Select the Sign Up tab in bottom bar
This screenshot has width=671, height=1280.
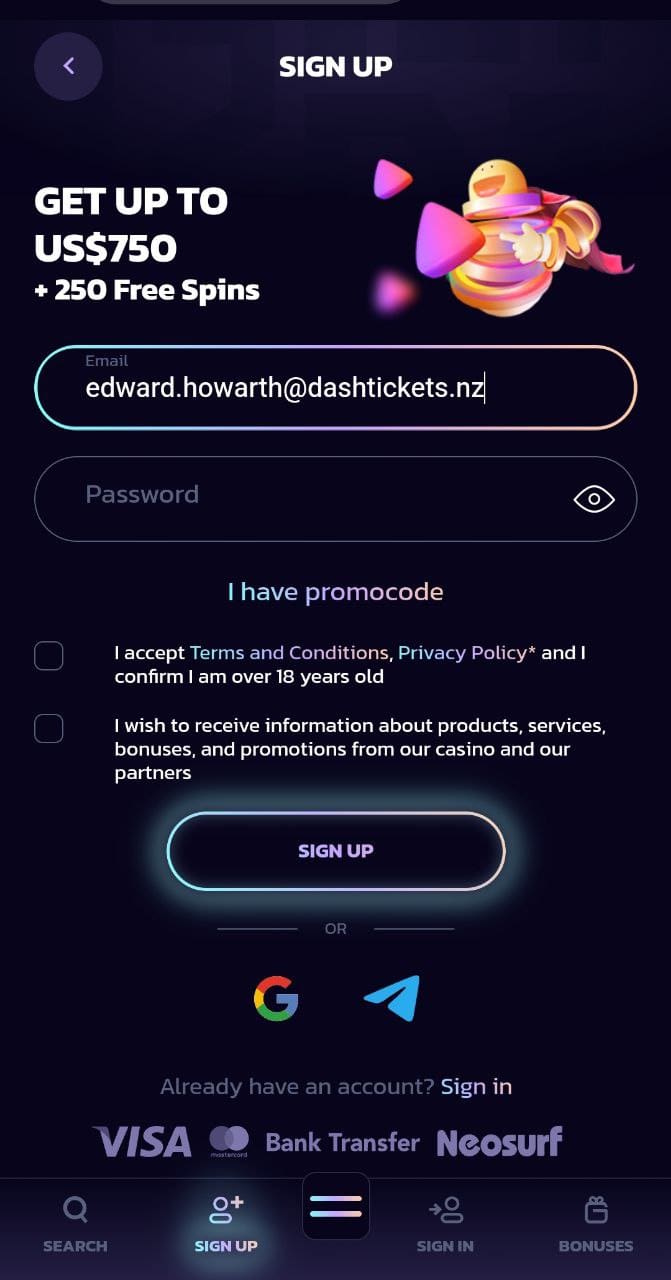tap(226, 1224)
